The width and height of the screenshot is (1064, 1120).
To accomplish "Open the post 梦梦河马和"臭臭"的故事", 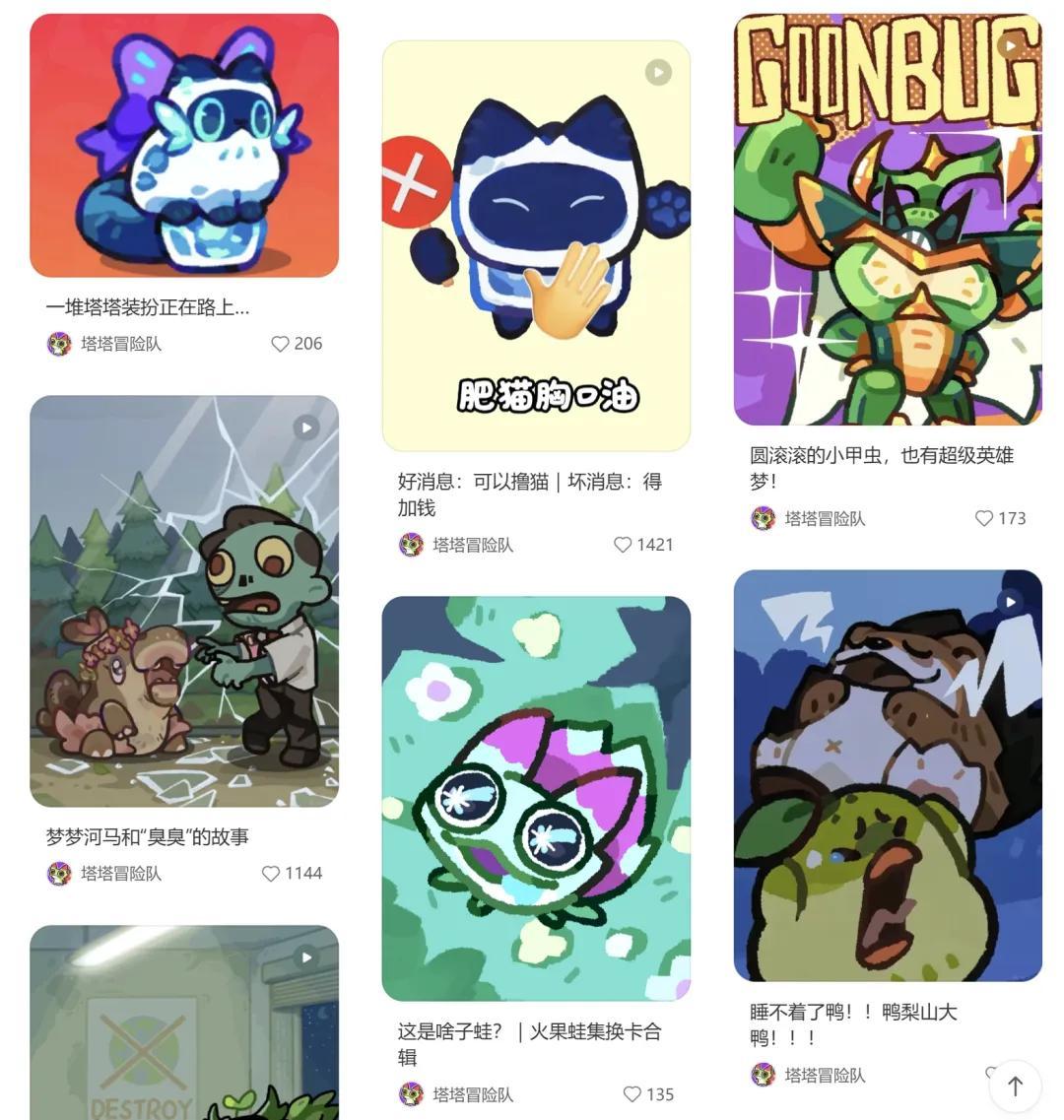I will tap(183, 602).
